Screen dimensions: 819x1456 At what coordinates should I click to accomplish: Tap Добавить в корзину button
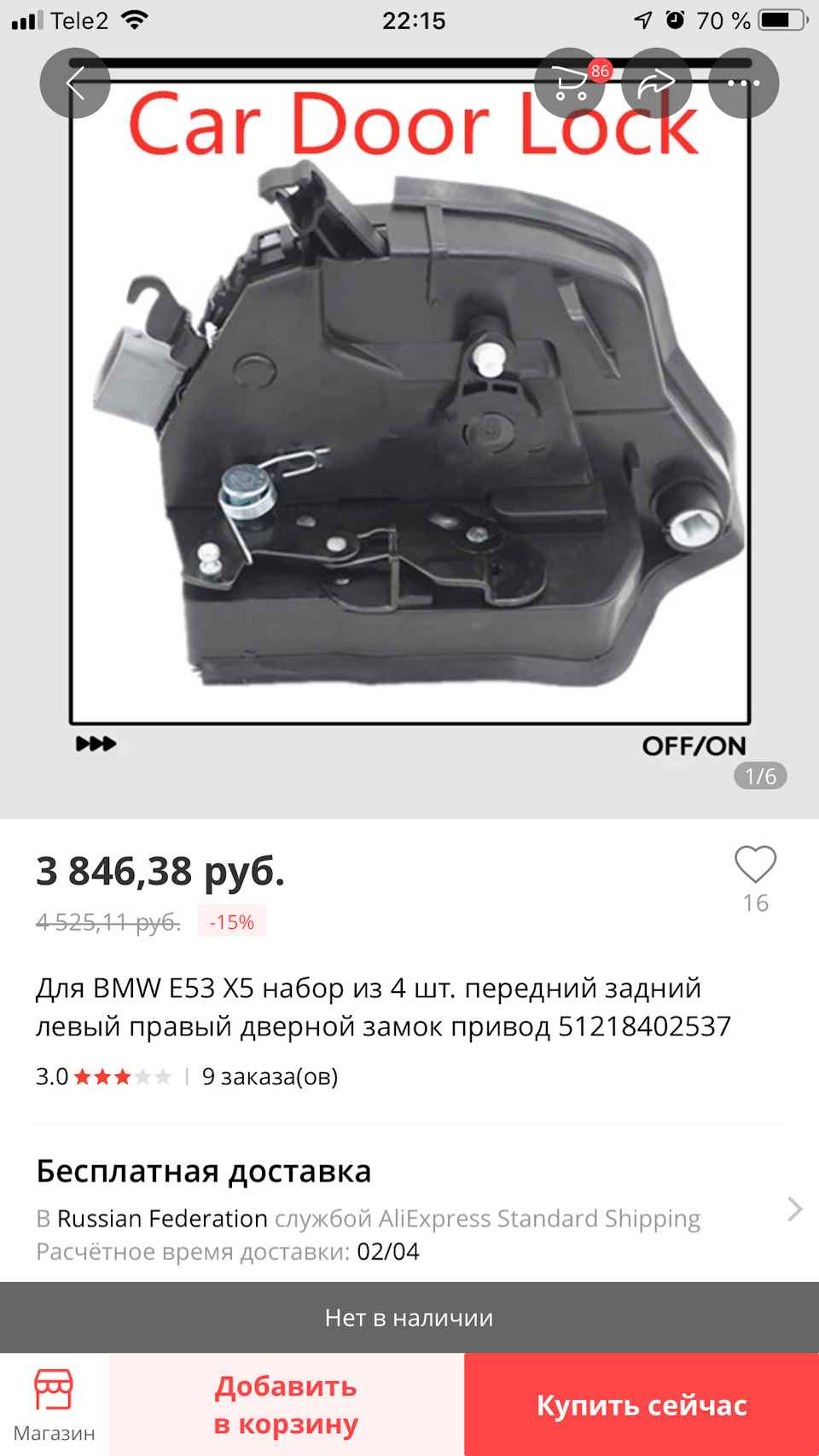tap(286, 1405)
